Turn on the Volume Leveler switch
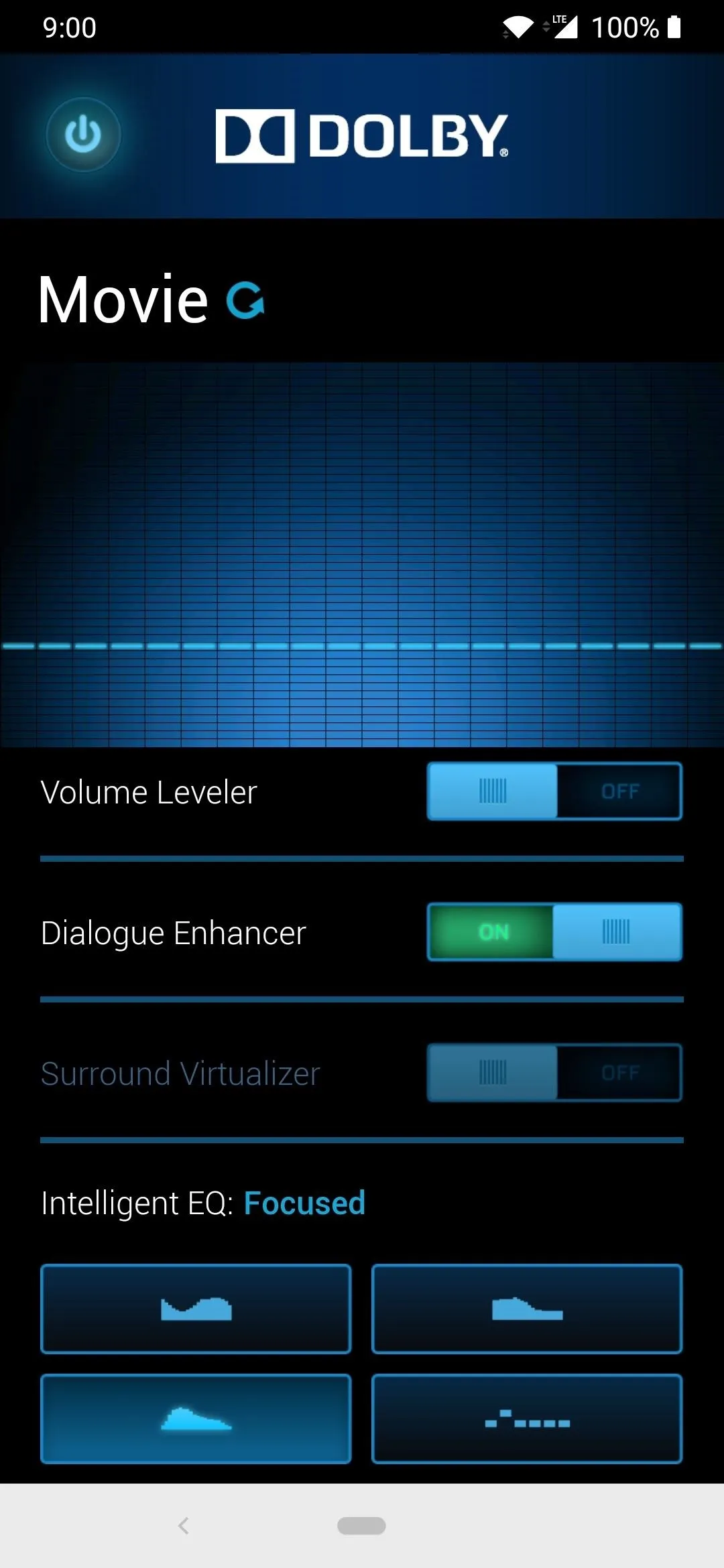Image resolution: width=724 pixels, height=1568 pixels. (554, 791)
